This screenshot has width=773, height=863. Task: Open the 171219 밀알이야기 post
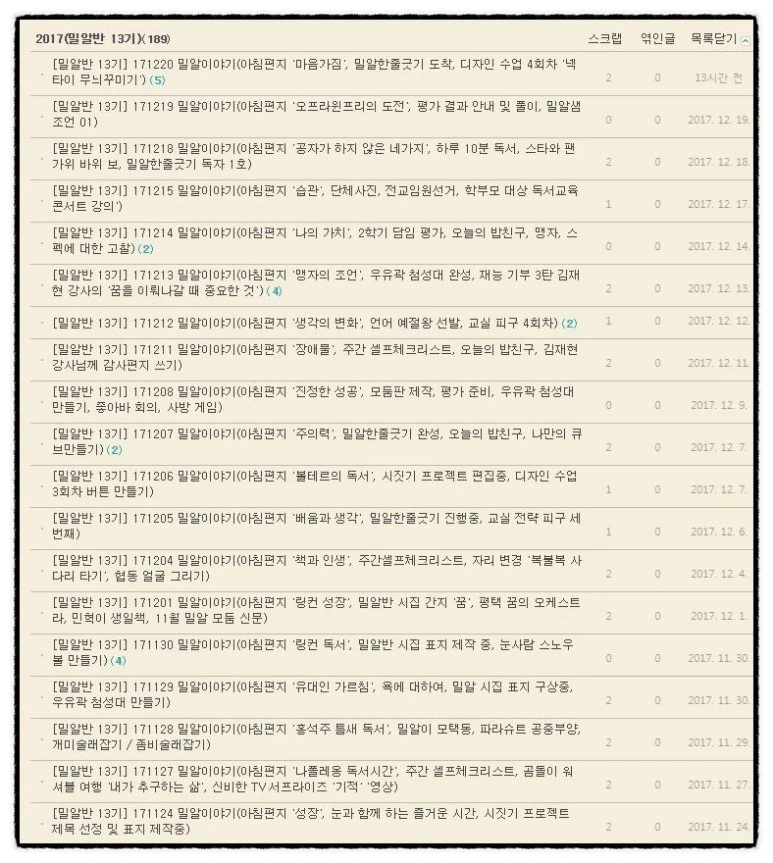click(x=316, y=114)
